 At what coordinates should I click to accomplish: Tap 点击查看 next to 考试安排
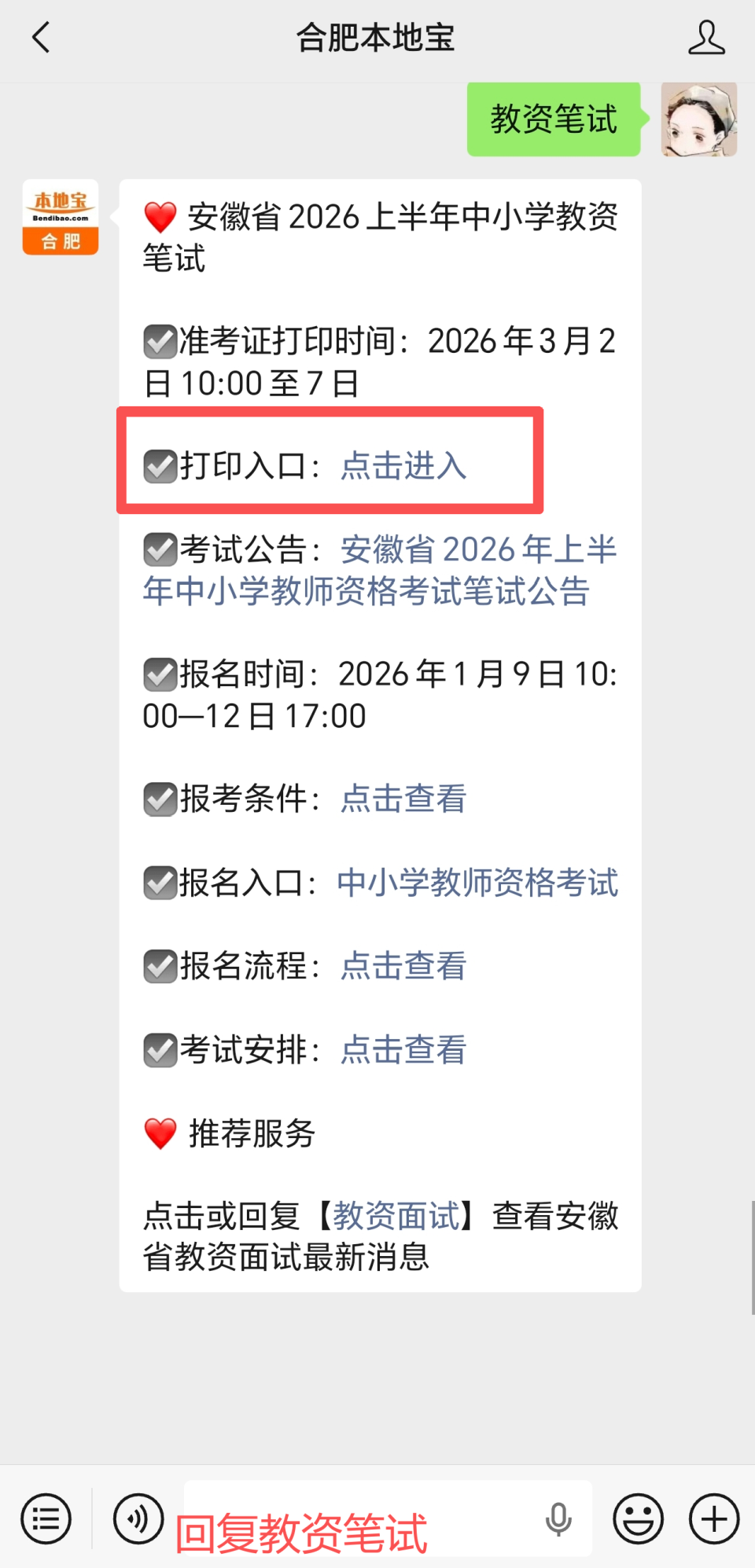click(x=402, y=1050)
